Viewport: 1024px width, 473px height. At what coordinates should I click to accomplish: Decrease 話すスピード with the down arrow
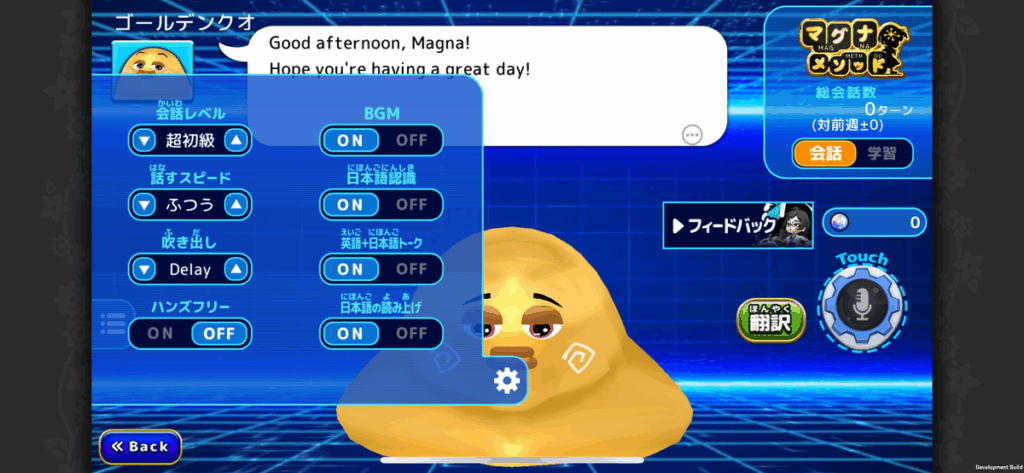145,205
